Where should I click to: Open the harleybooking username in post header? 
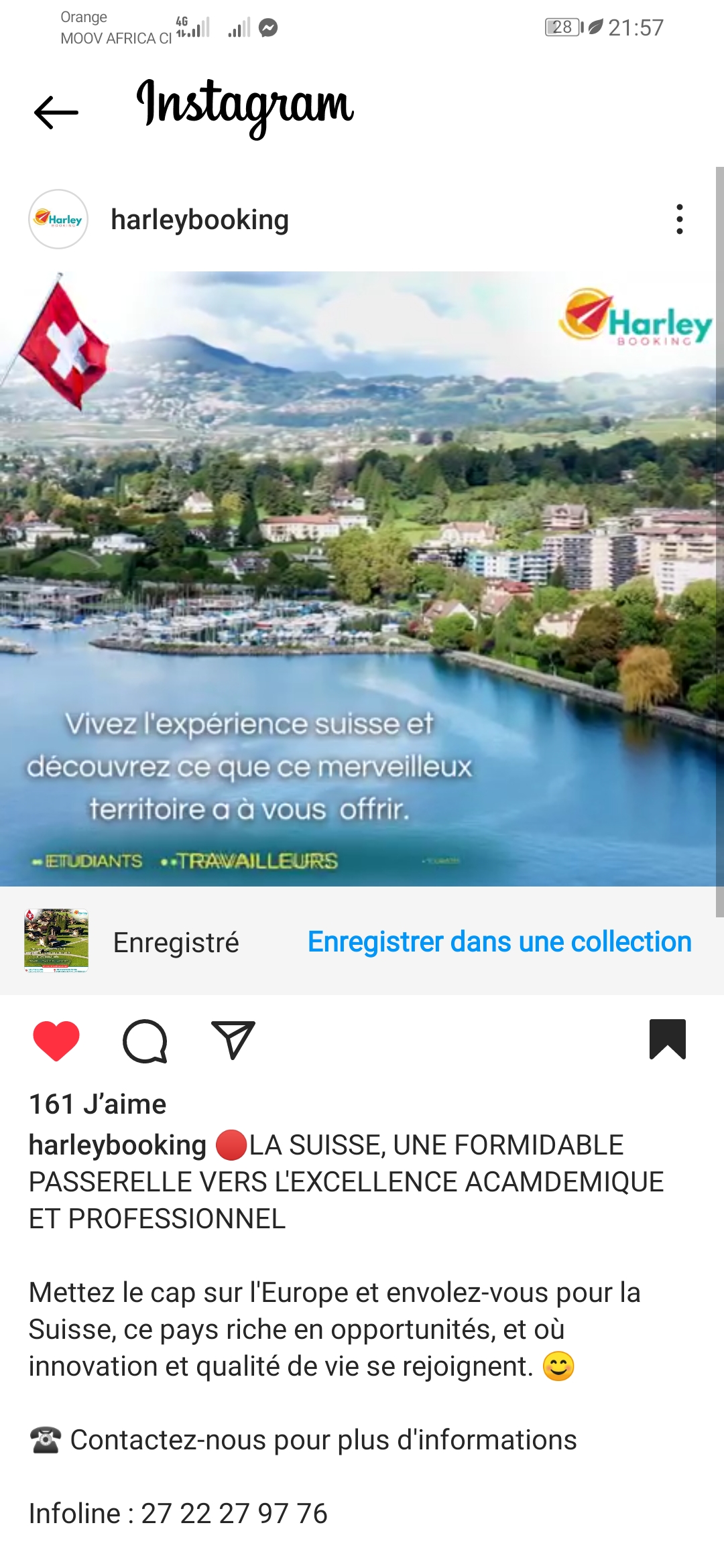click(200, 220)
